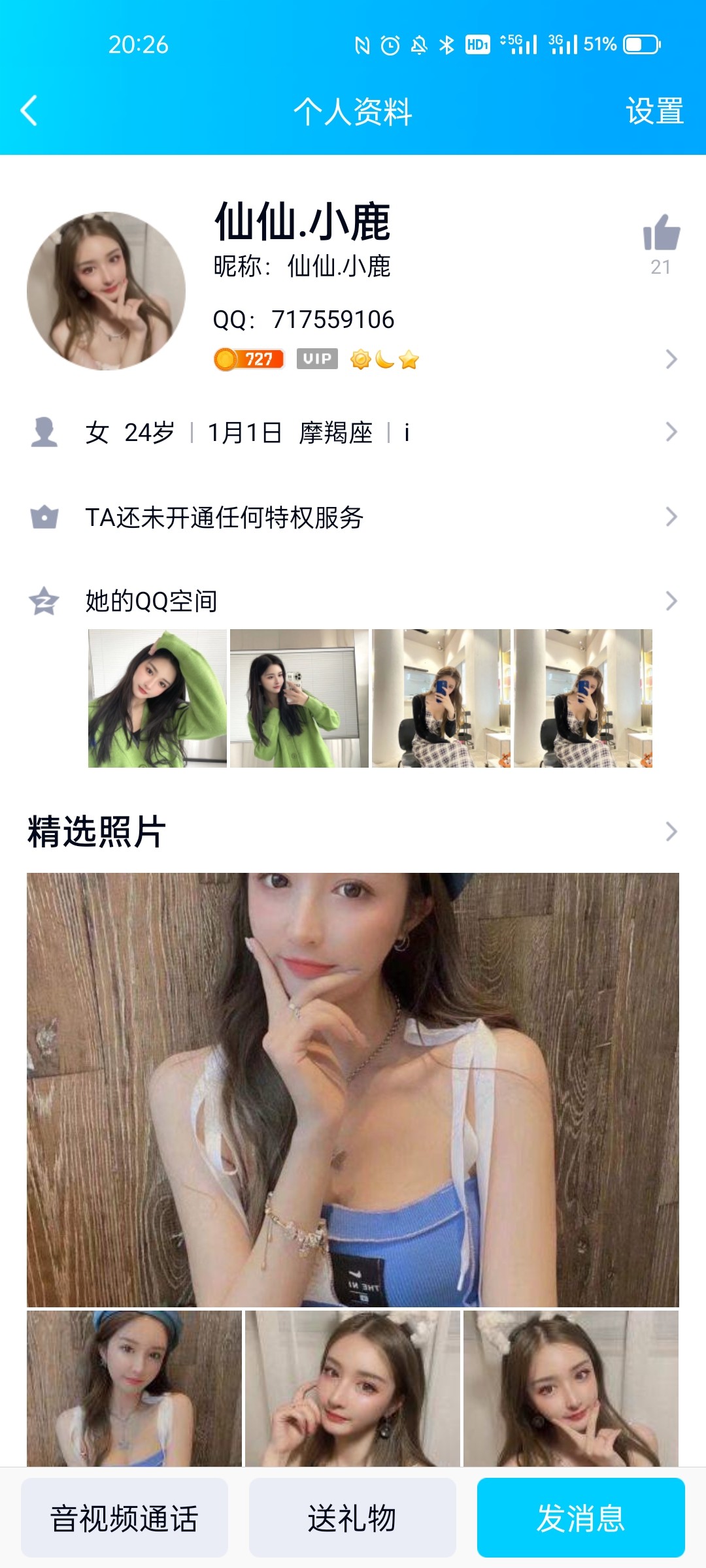
Task: Open the circular profile avatar
Action: (x=106, y=291)
